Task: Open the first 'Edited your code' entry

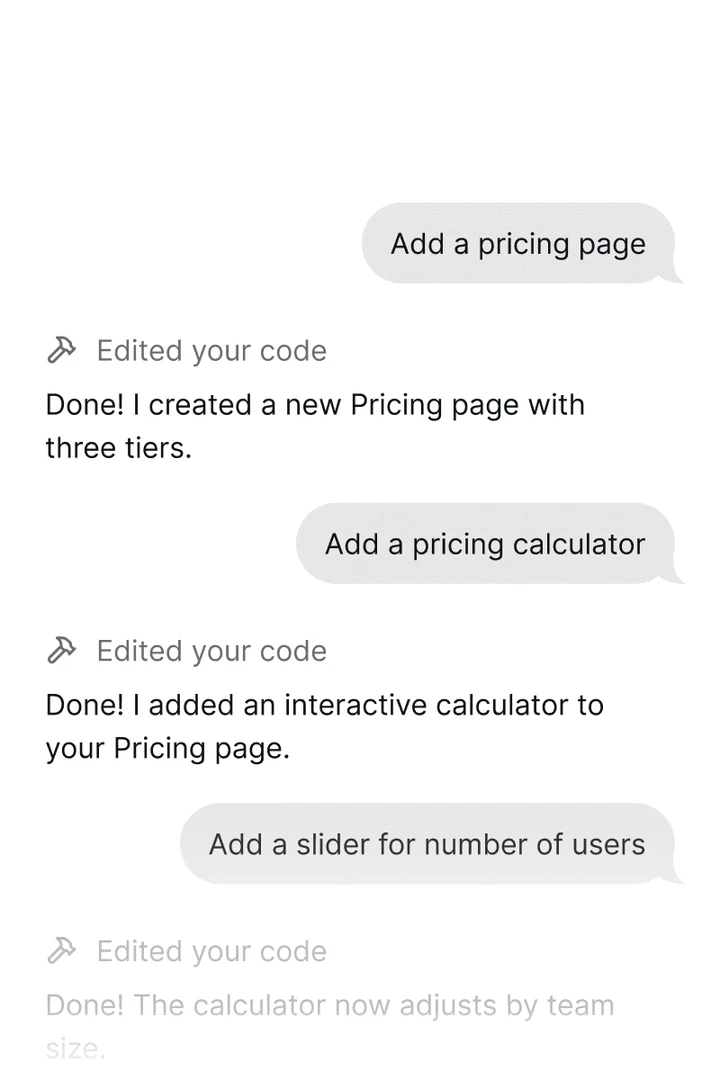Action: point(210,350)
